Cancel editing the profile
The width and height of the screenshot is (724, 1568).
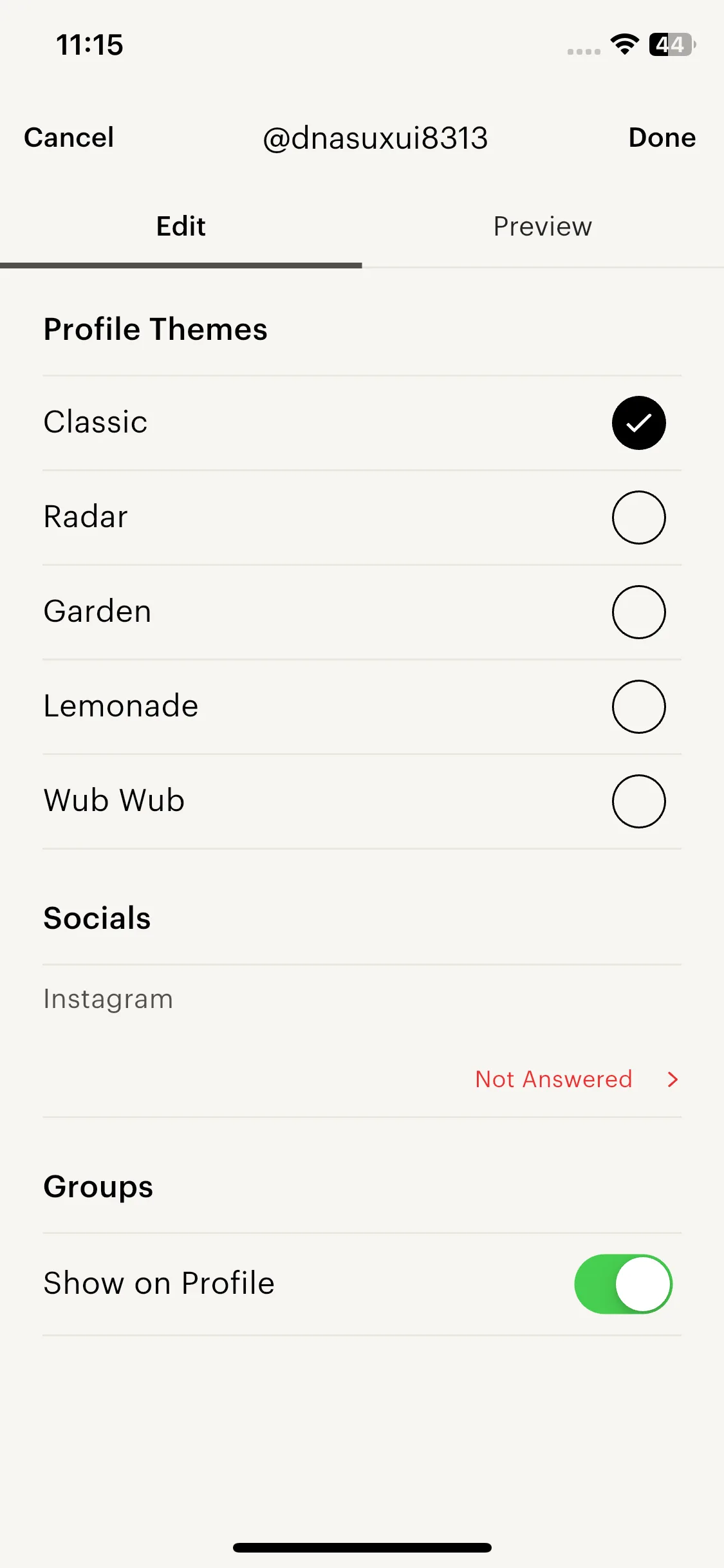click(69, 137)
